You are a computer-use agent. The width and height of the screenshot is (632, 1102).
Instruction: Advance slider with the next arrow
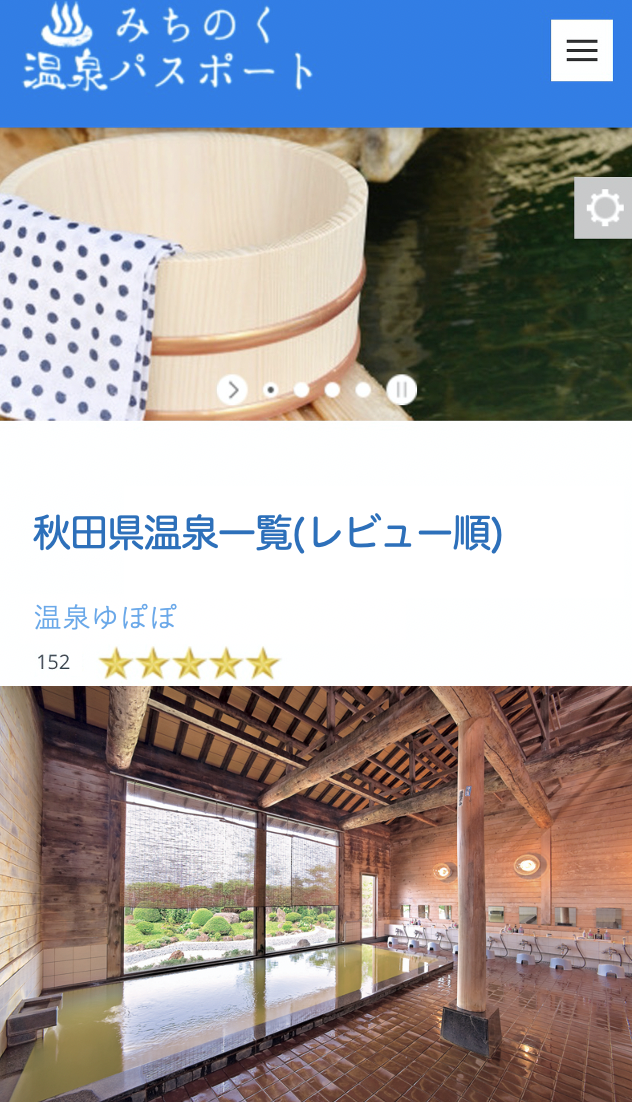click(x=232, y=389)
